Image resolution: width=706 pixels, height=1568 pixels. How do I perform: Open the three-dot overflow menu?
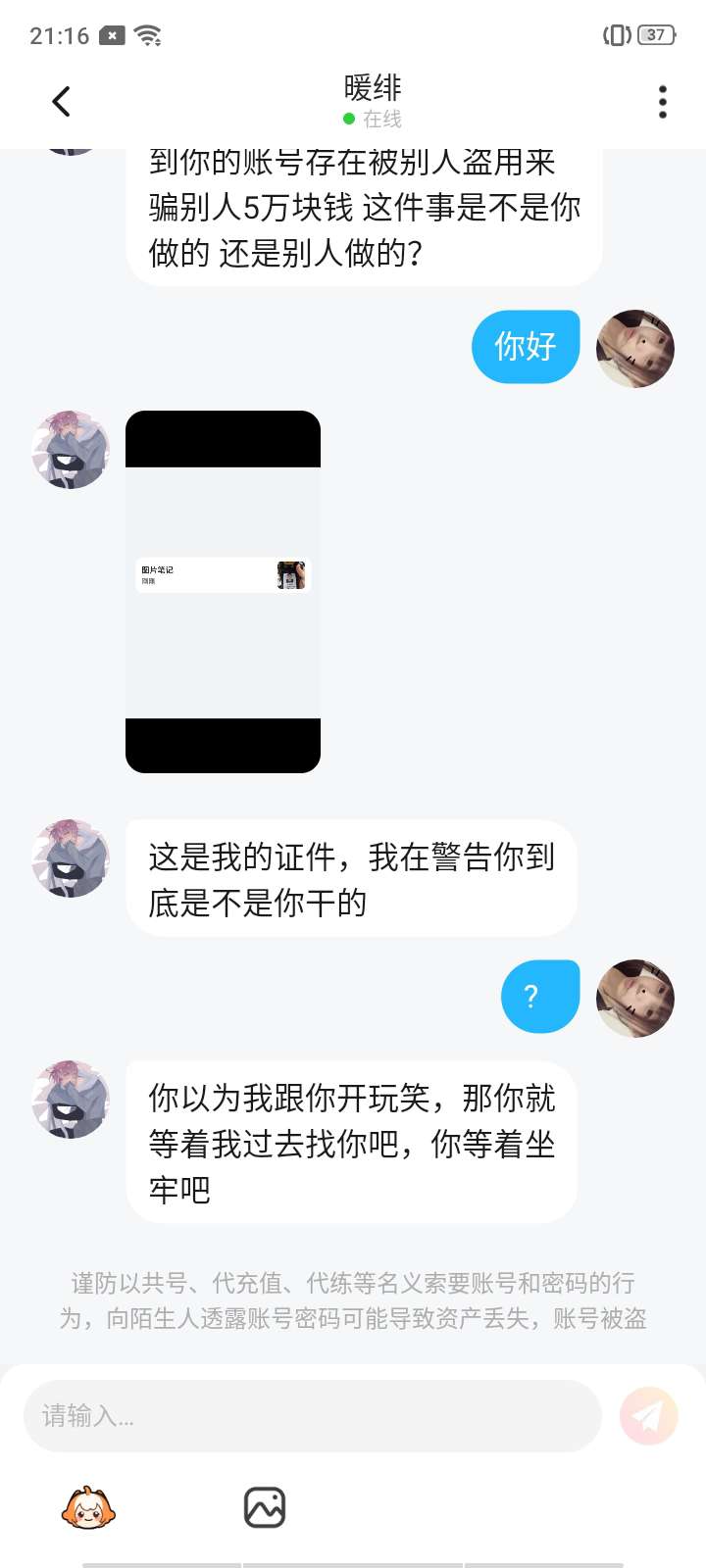point(663,102)
